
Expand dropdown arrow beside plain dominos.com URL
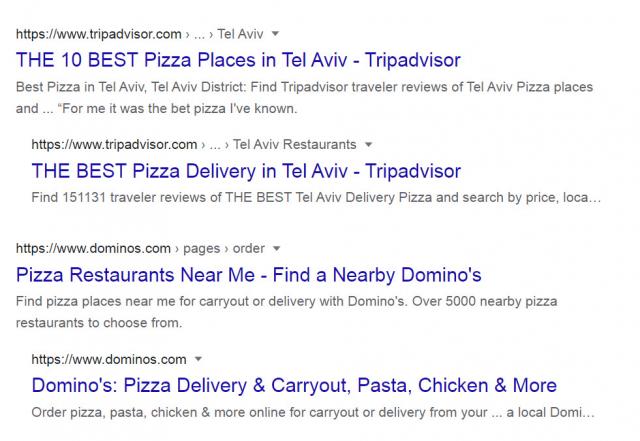tap(199, 359)
